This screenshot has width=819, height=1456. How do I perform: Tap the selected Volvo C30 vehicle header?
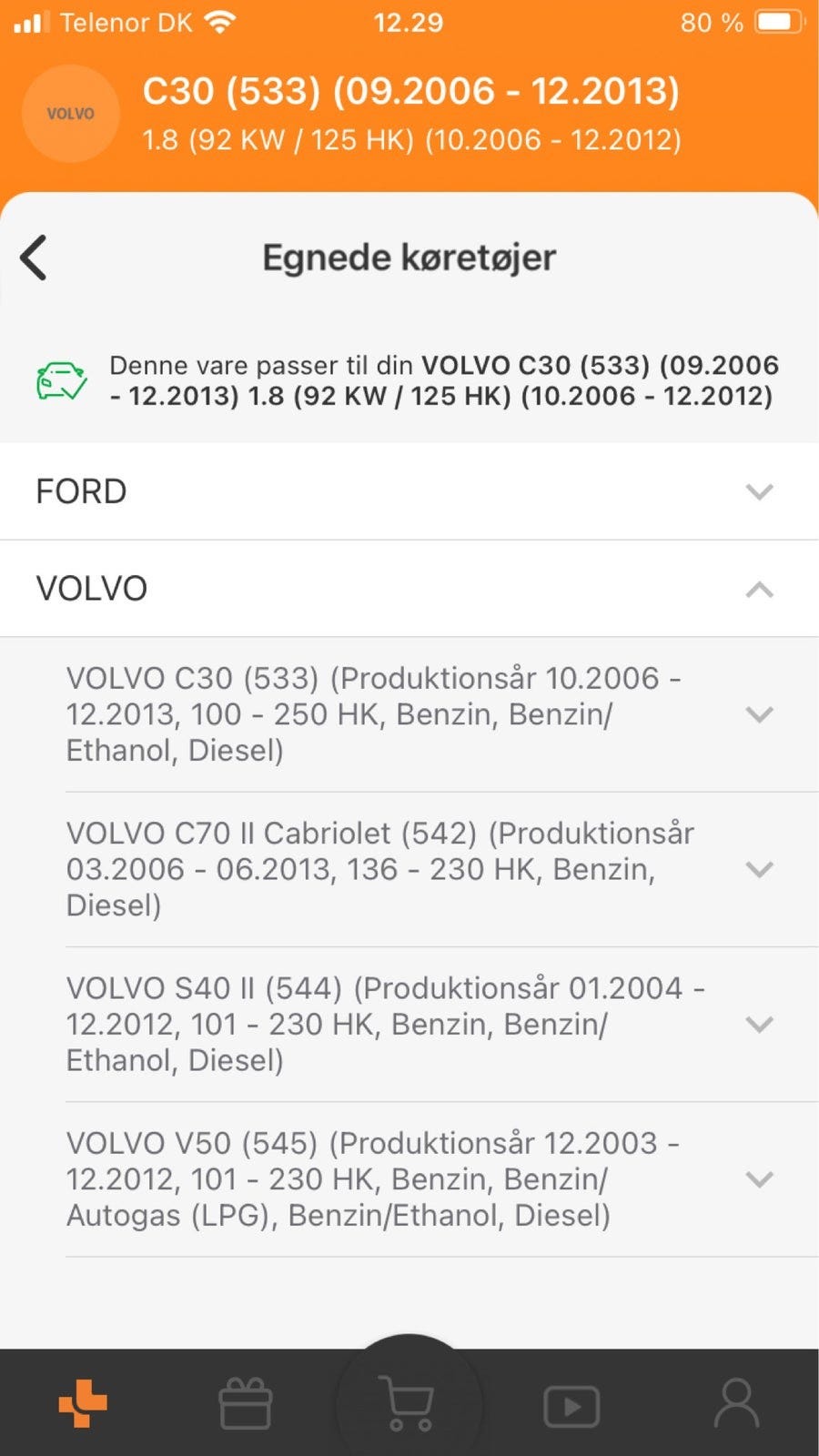(409, 114)
